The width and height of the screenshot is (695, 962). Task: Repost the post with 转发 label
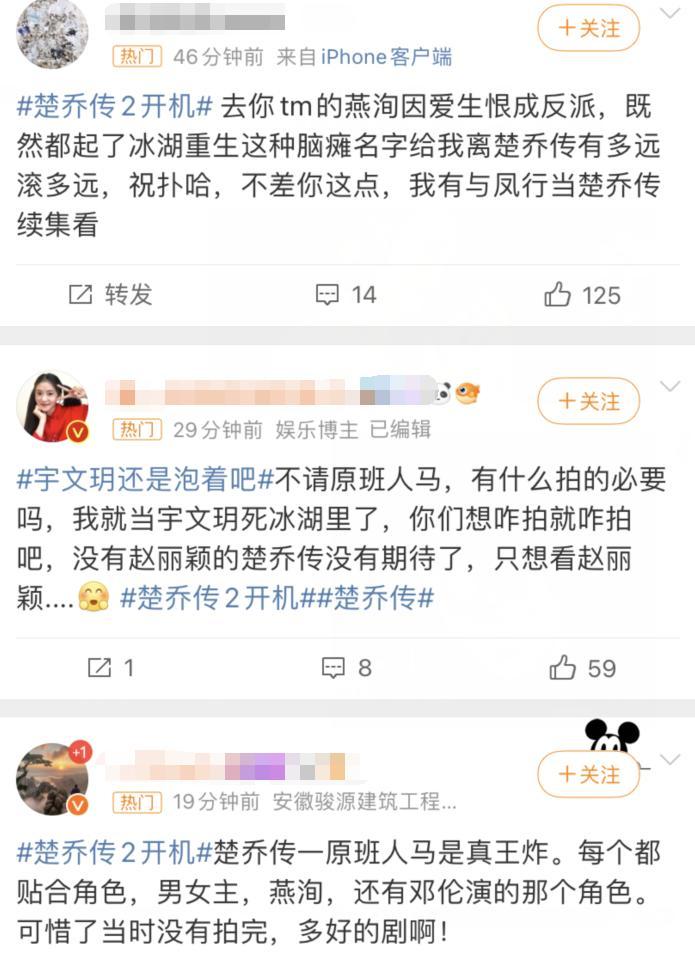tap(110, 294)
